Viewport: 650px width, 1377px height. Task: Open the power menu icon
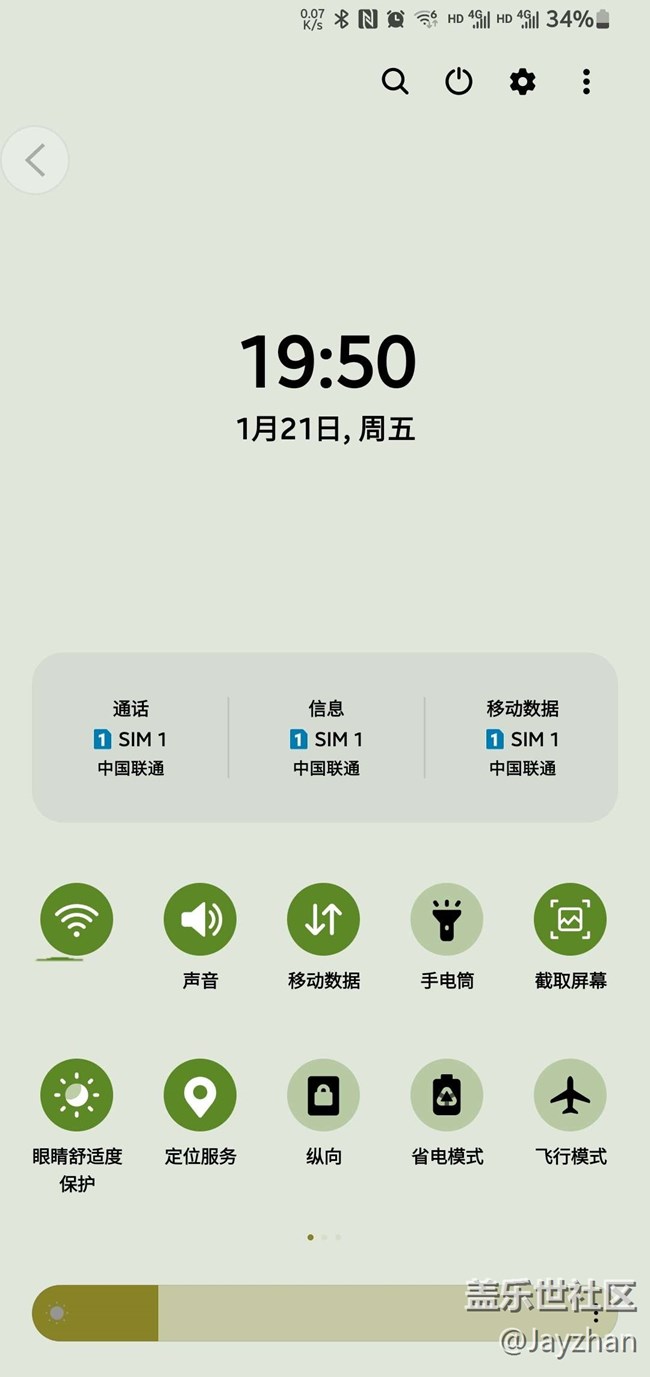coord(459,82)
